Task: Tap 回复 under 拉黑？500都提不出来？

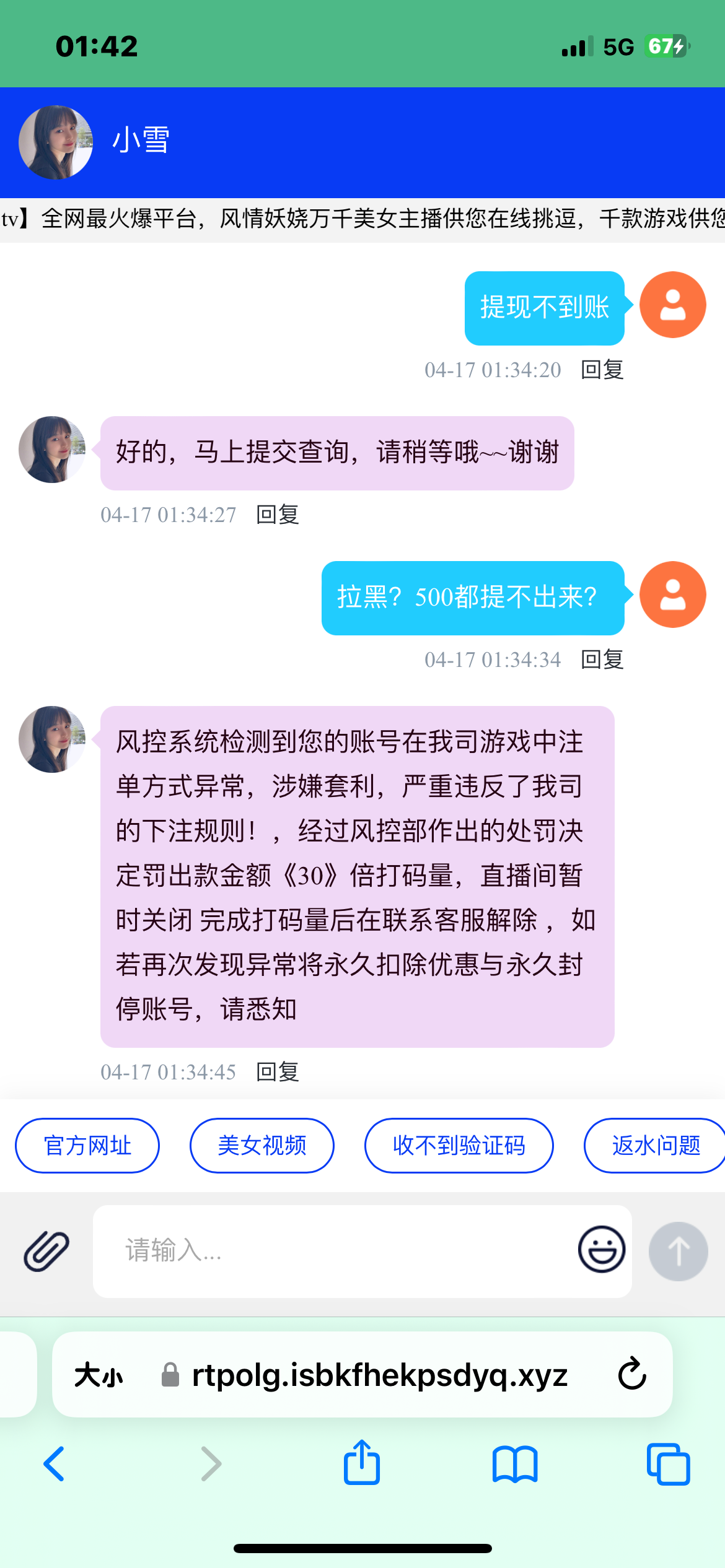Action: (602, 660)
